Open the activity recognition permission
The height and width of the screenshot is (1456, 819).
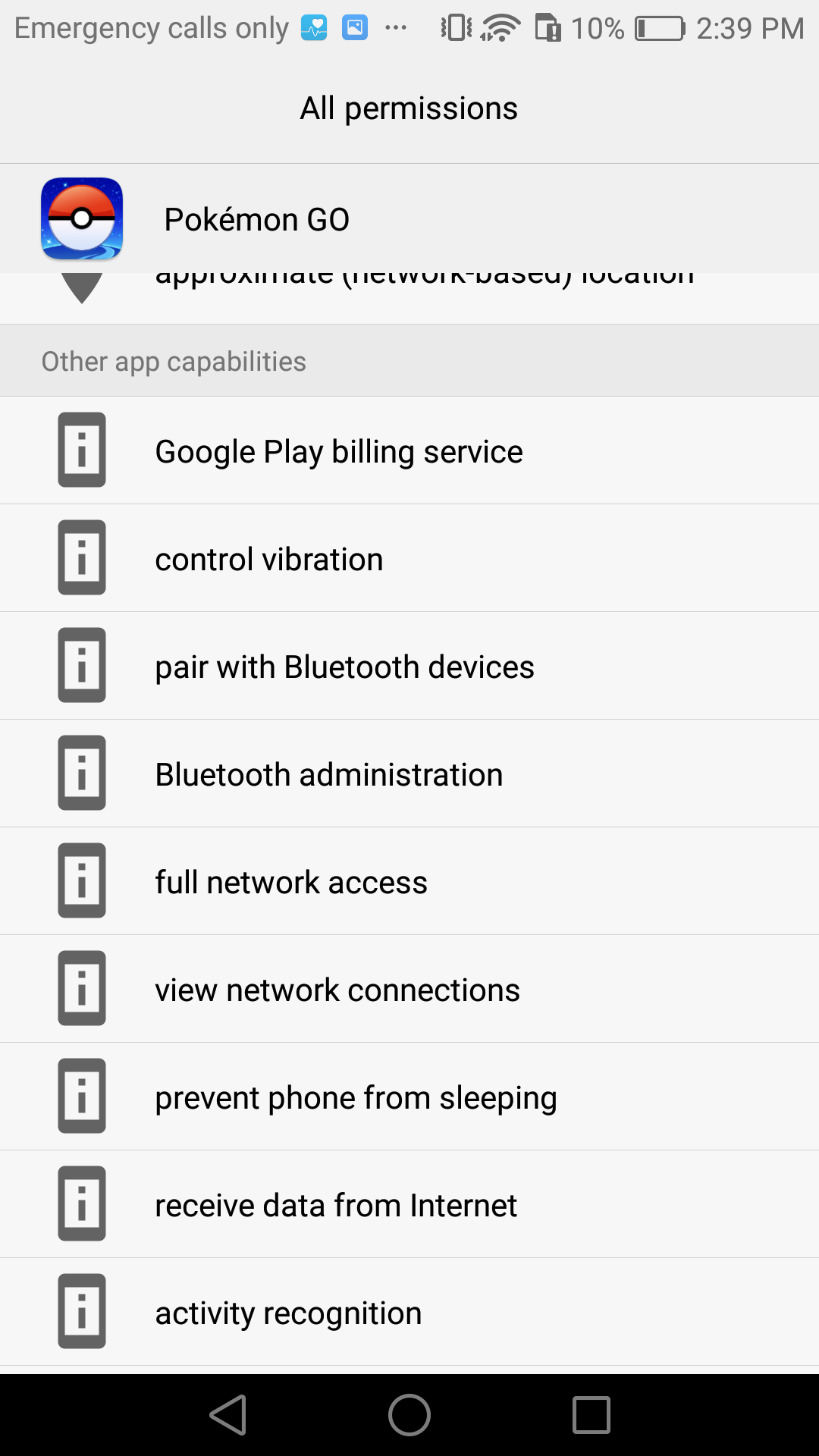pos(409,1312)
